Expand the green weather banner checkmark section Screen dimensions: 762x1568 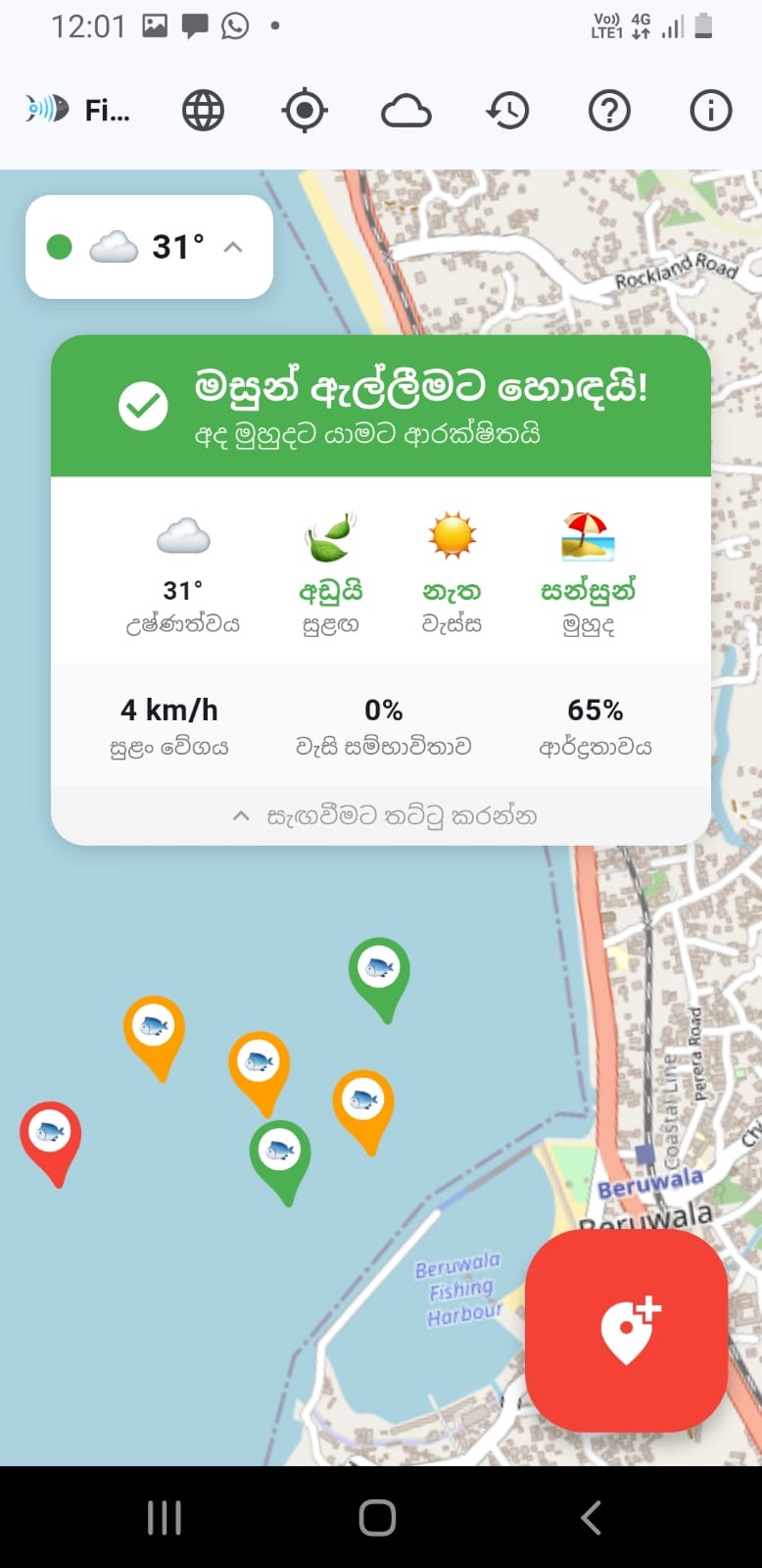point(143,402)
